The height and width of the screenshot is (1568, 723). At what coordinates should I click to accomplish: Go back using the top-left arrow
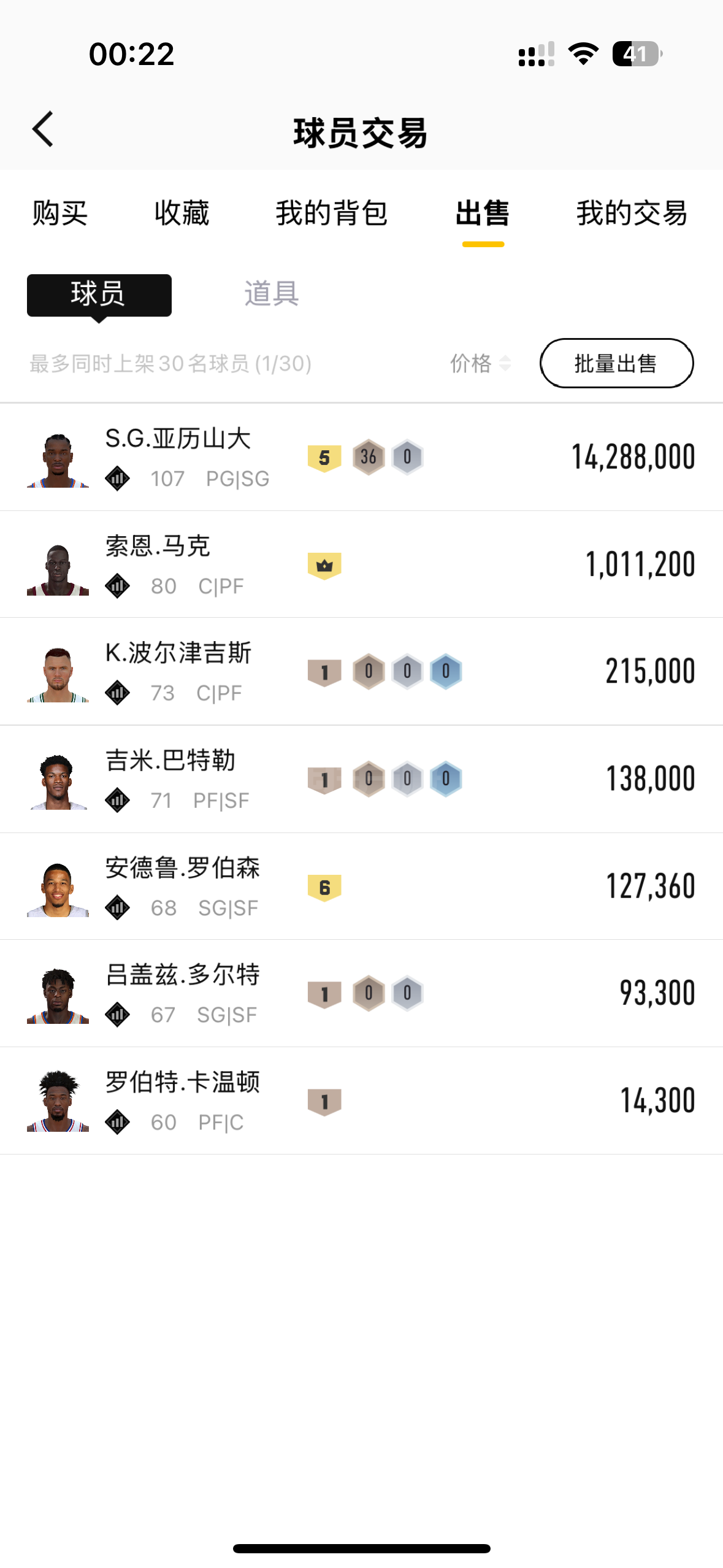(43, 129)
